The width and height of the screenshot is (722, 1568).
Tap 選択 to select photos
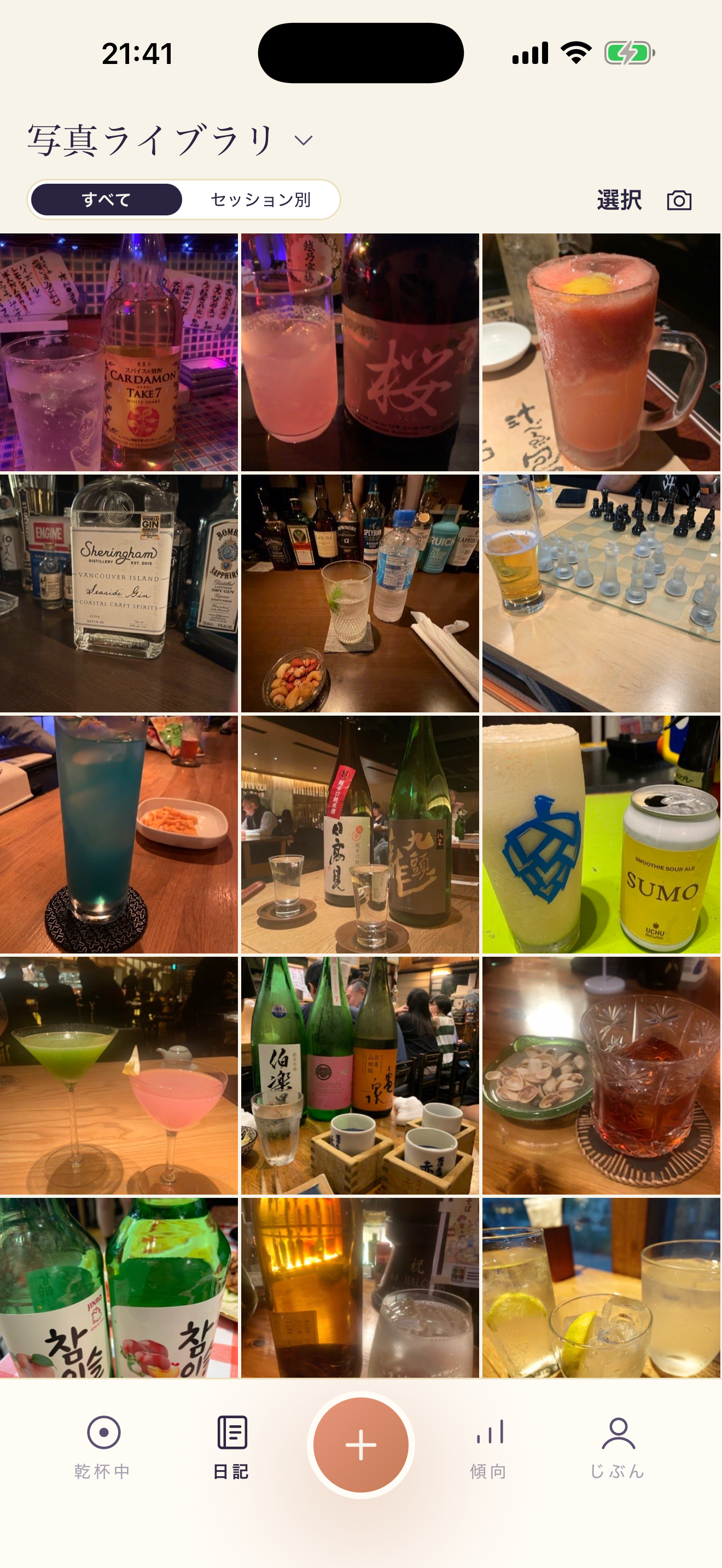click(x=619, y=200)
